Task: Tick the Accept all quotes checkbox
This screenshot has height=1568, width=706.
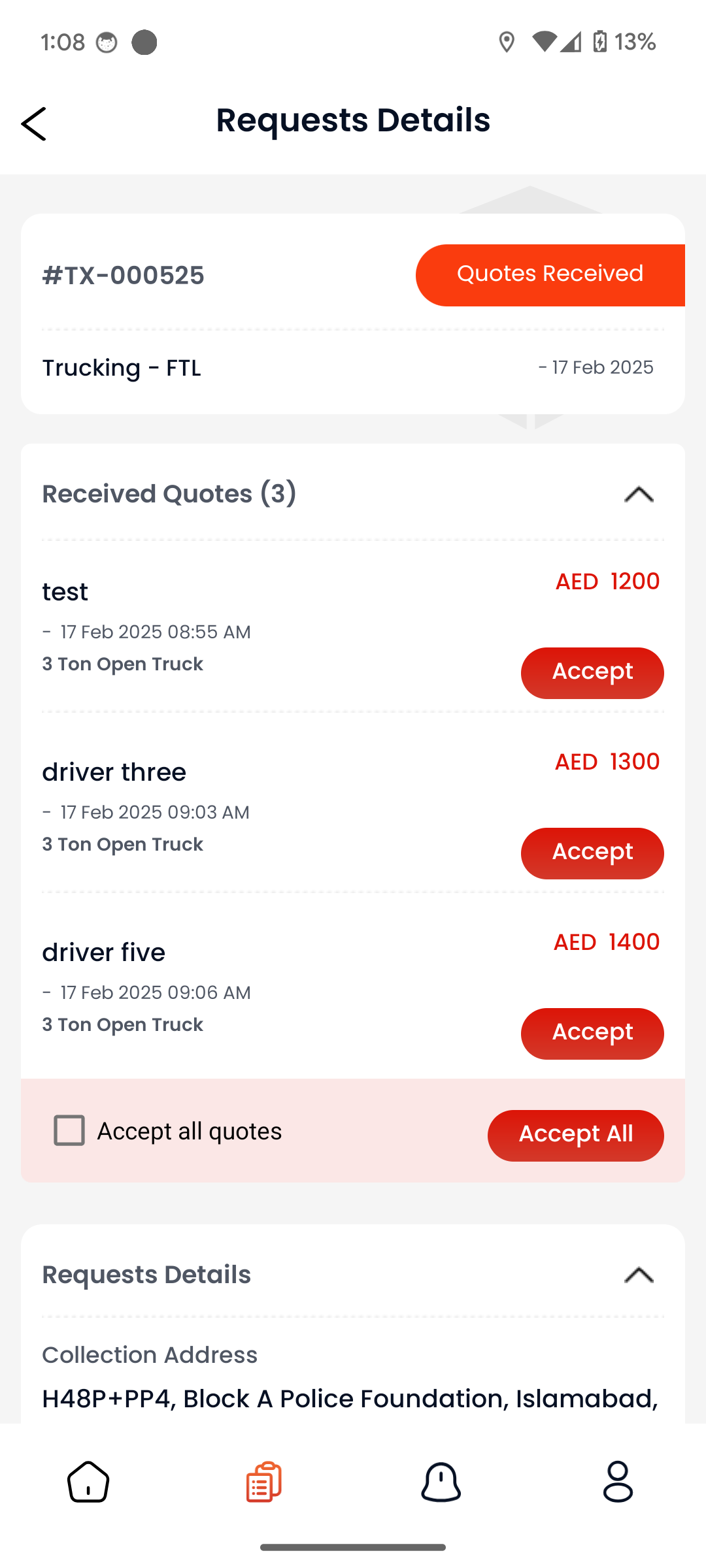Action: click(69, 1130)
